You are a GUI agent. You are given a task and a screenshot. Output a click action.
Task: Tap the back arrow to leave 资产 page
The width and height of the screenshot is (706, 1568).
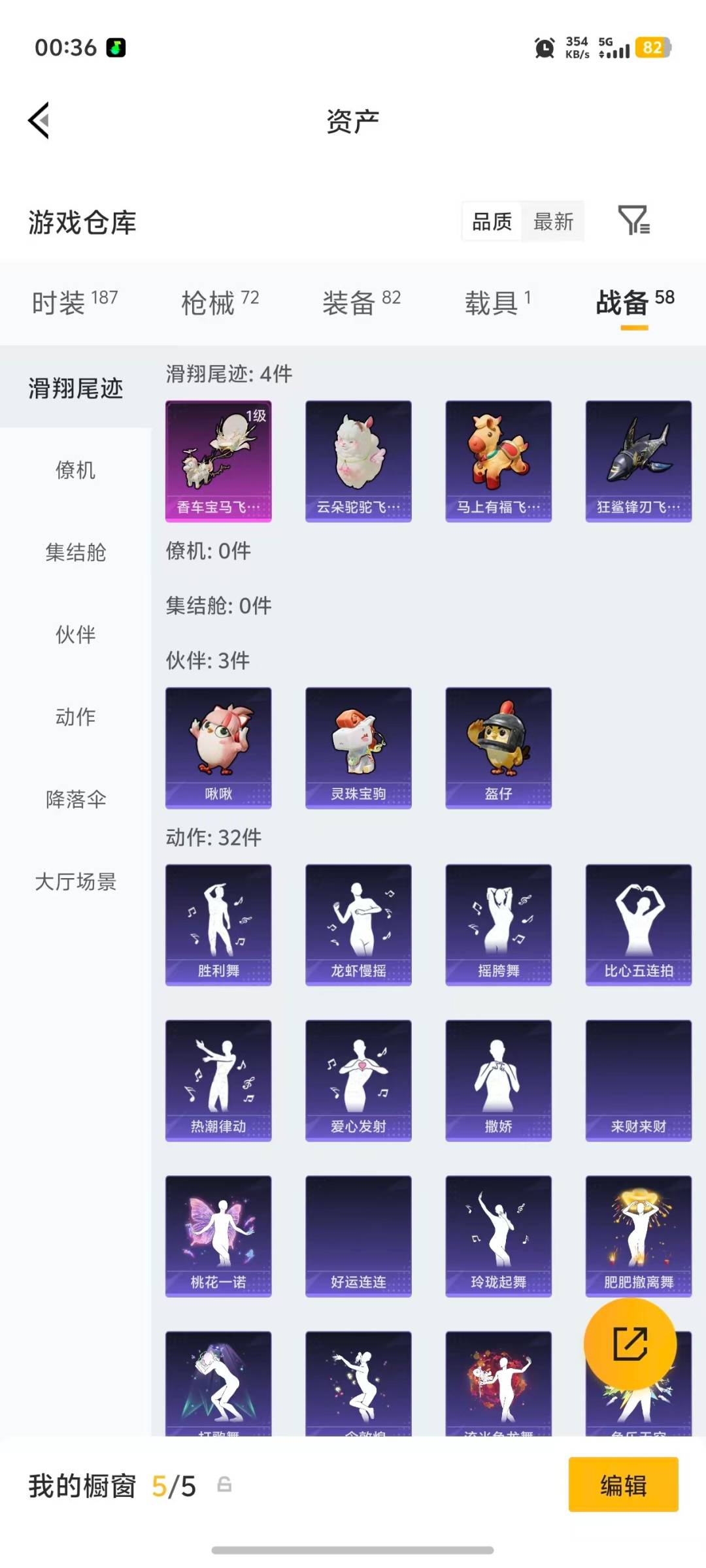click(39, 121)
